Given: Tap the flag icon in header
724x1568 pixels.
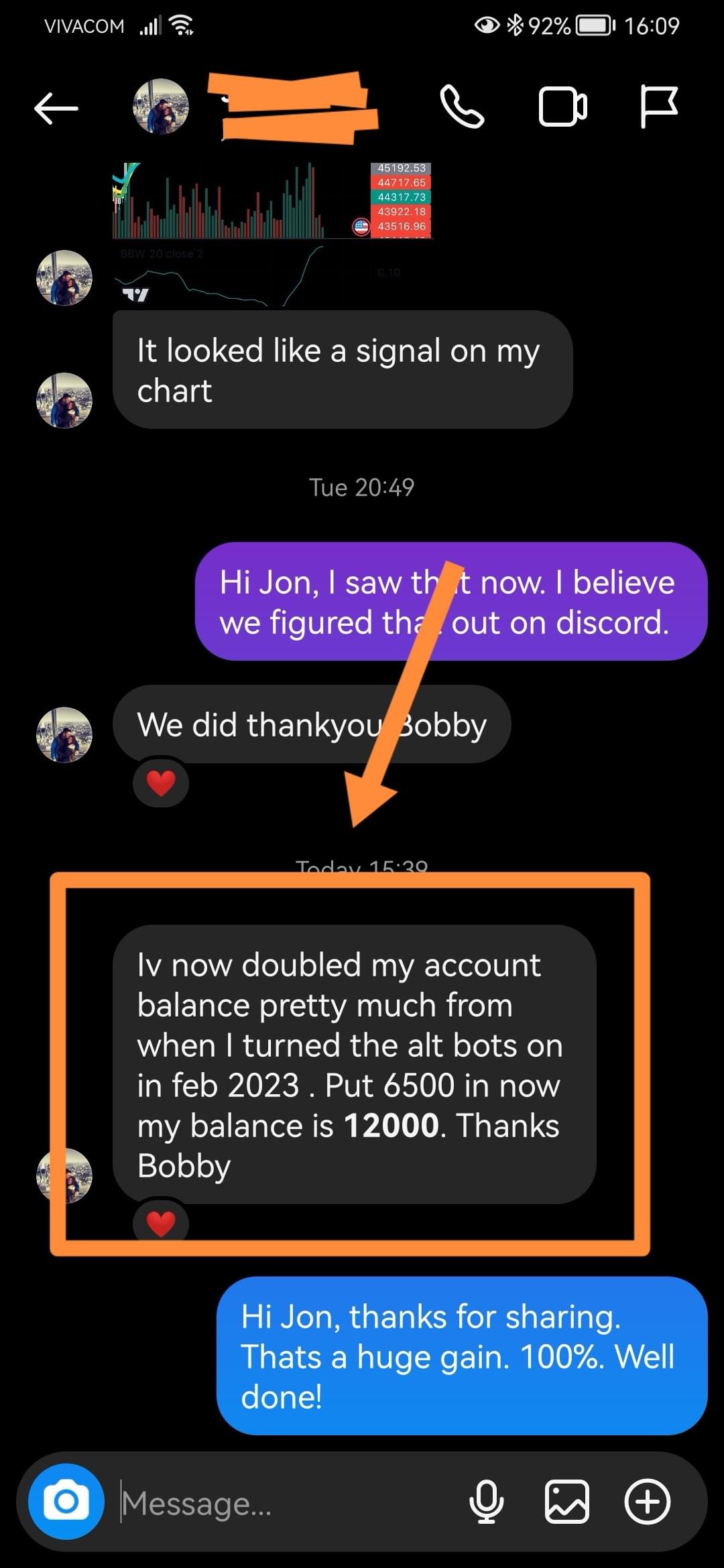Looking at the screenshot, I should (x=659, y=107).
